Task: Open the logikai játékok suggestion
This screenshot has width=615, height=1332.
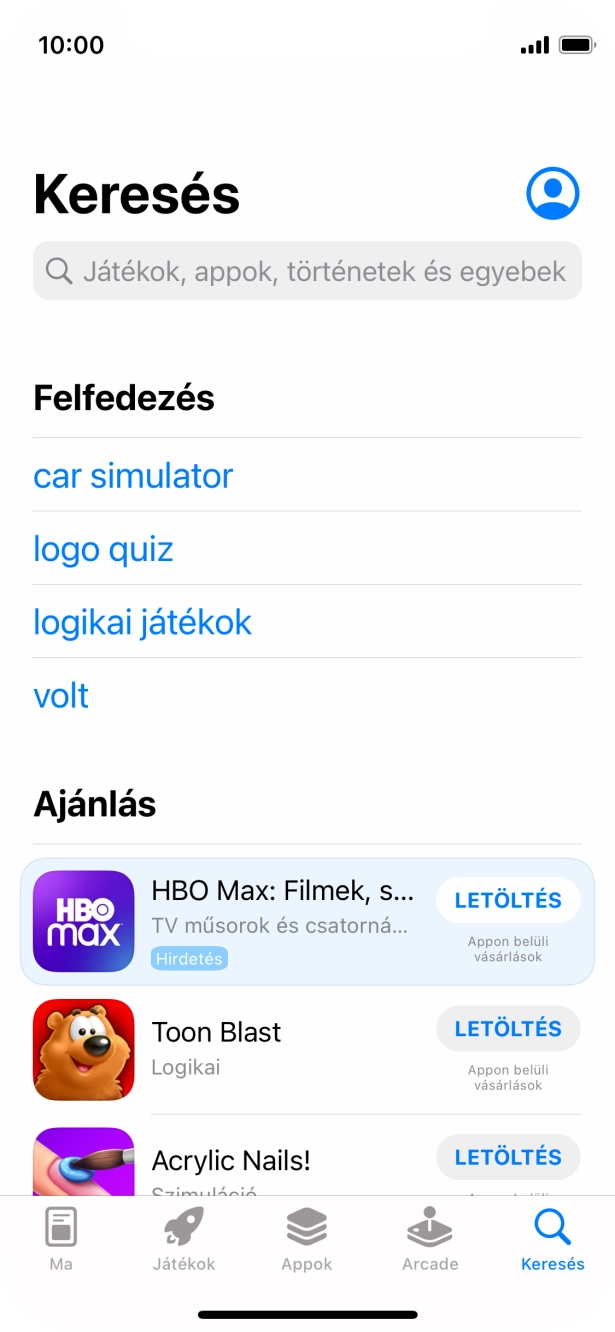Action: point(142,622)
